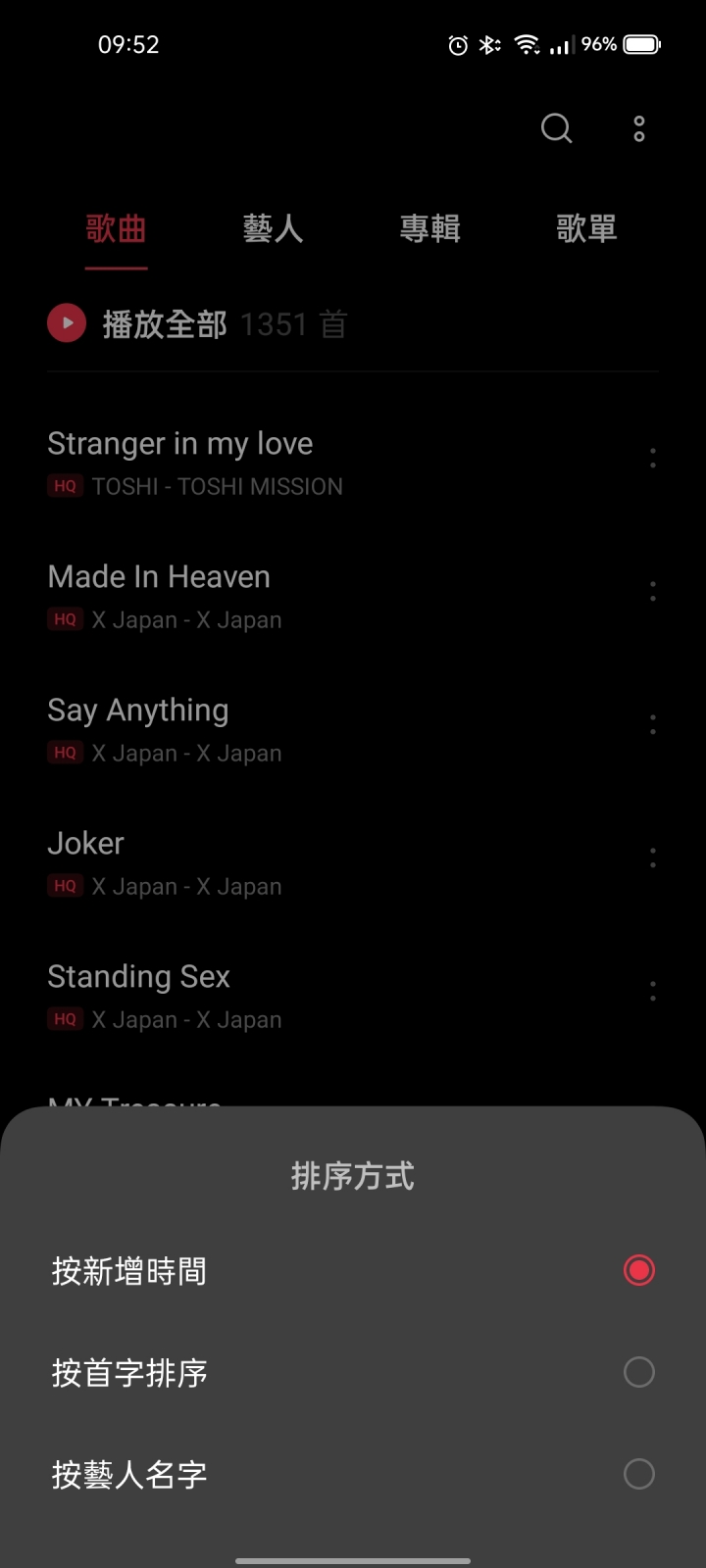Switch to the 專輯 tab
The width and height of the screenshot is (706, 1568).
pos(429,228)
